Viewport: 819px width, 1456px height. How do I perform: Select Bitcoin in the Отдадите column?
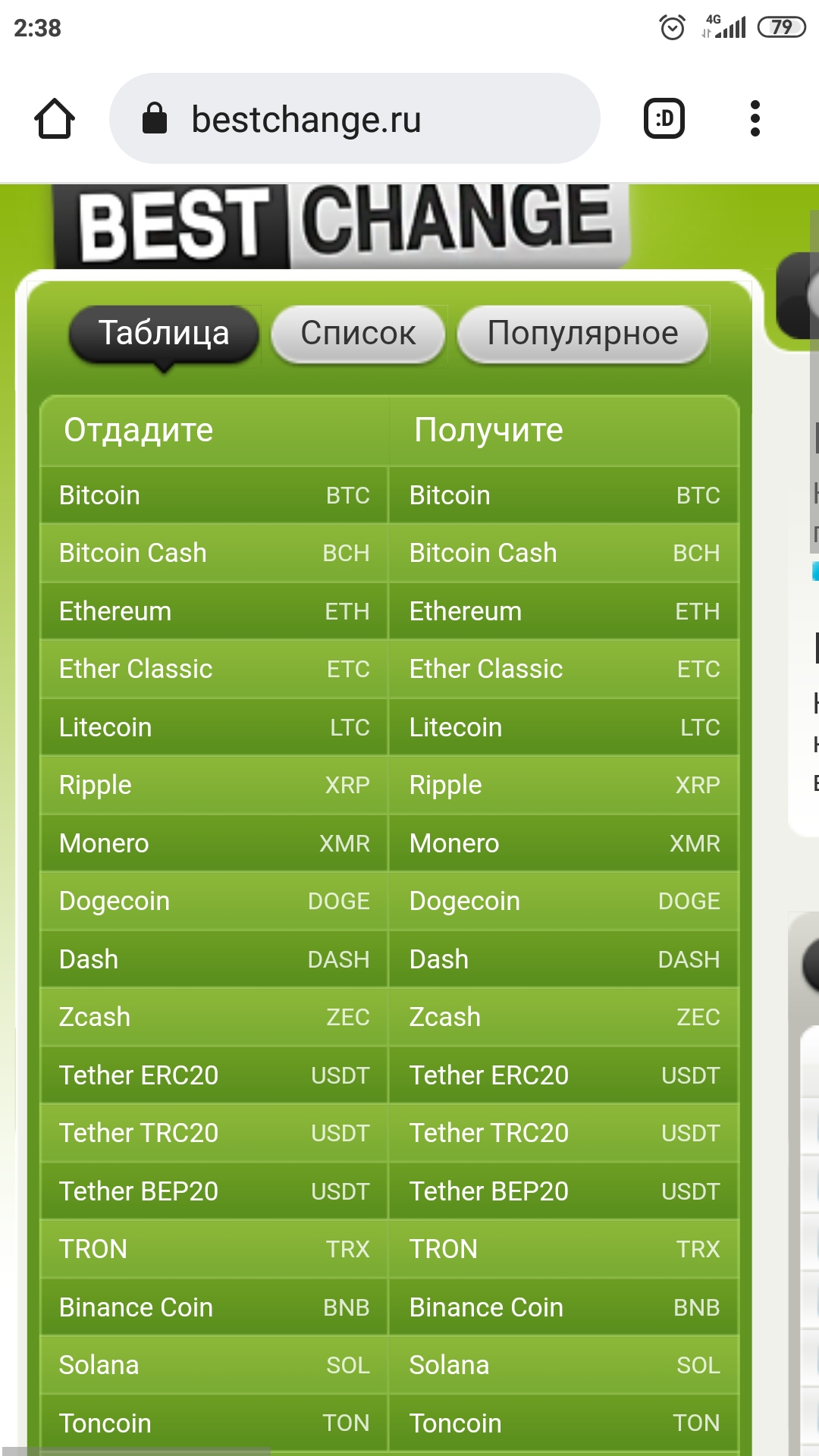(214, 495)
